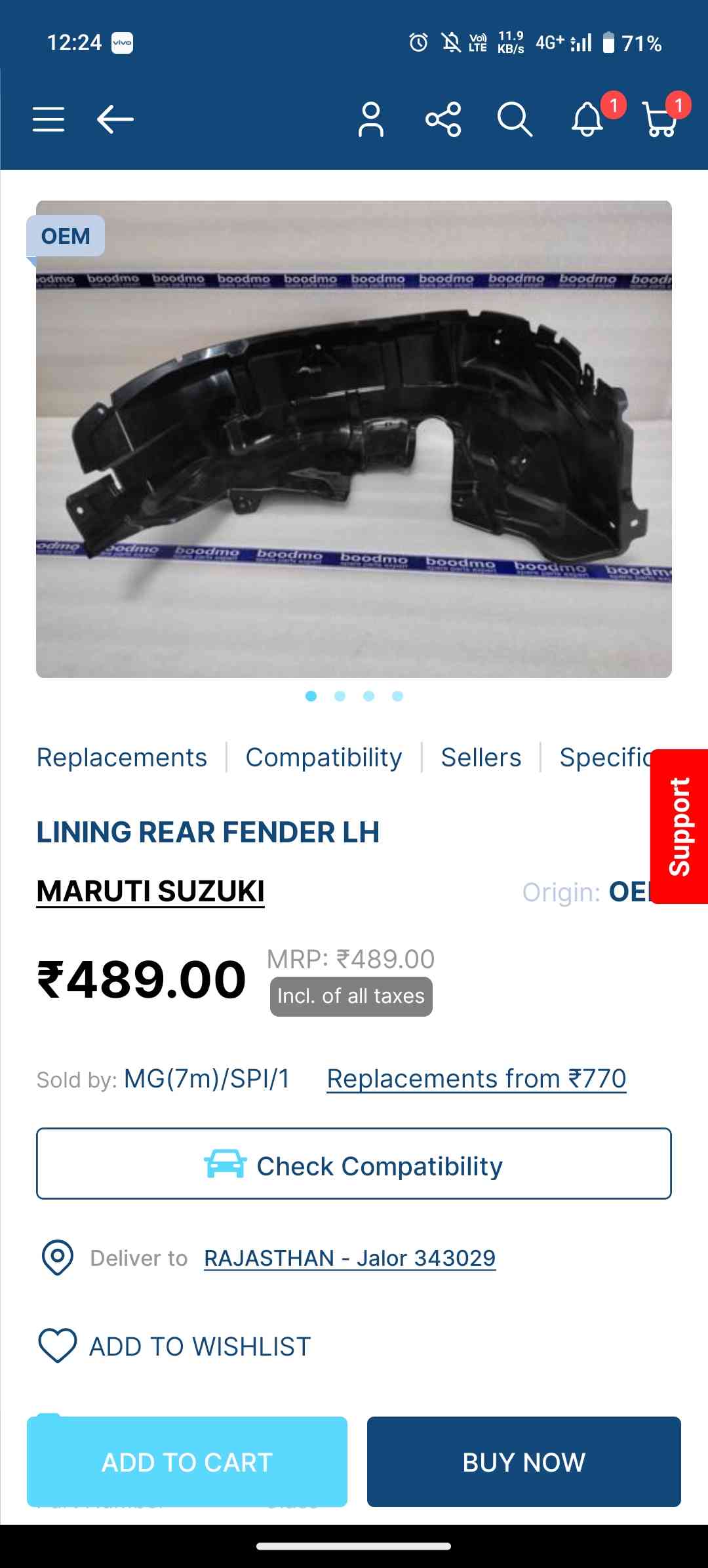Image resolution: width=708 pixels, height=1568 pixels.
Task: Open the search magnifier
Action: [515, 119]
